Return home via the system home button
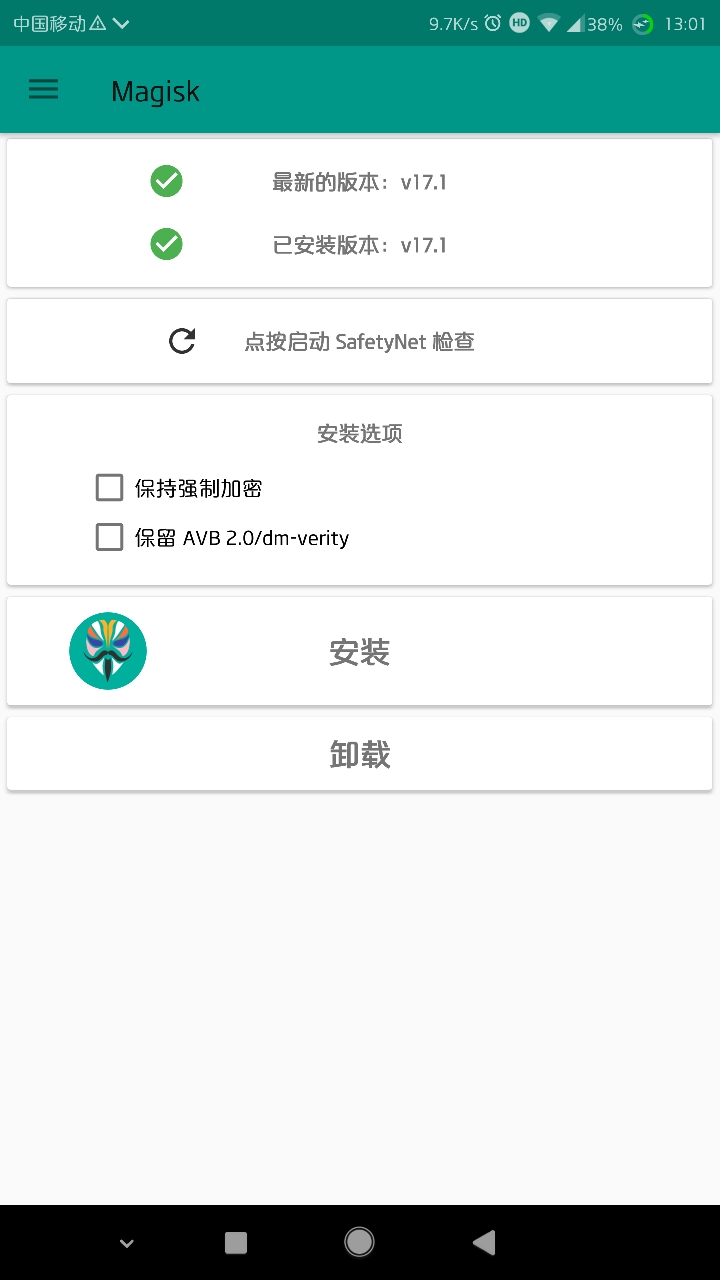Image resolution: width=720 pixels, height=1280 pixels. click(x=359, y=1242)
